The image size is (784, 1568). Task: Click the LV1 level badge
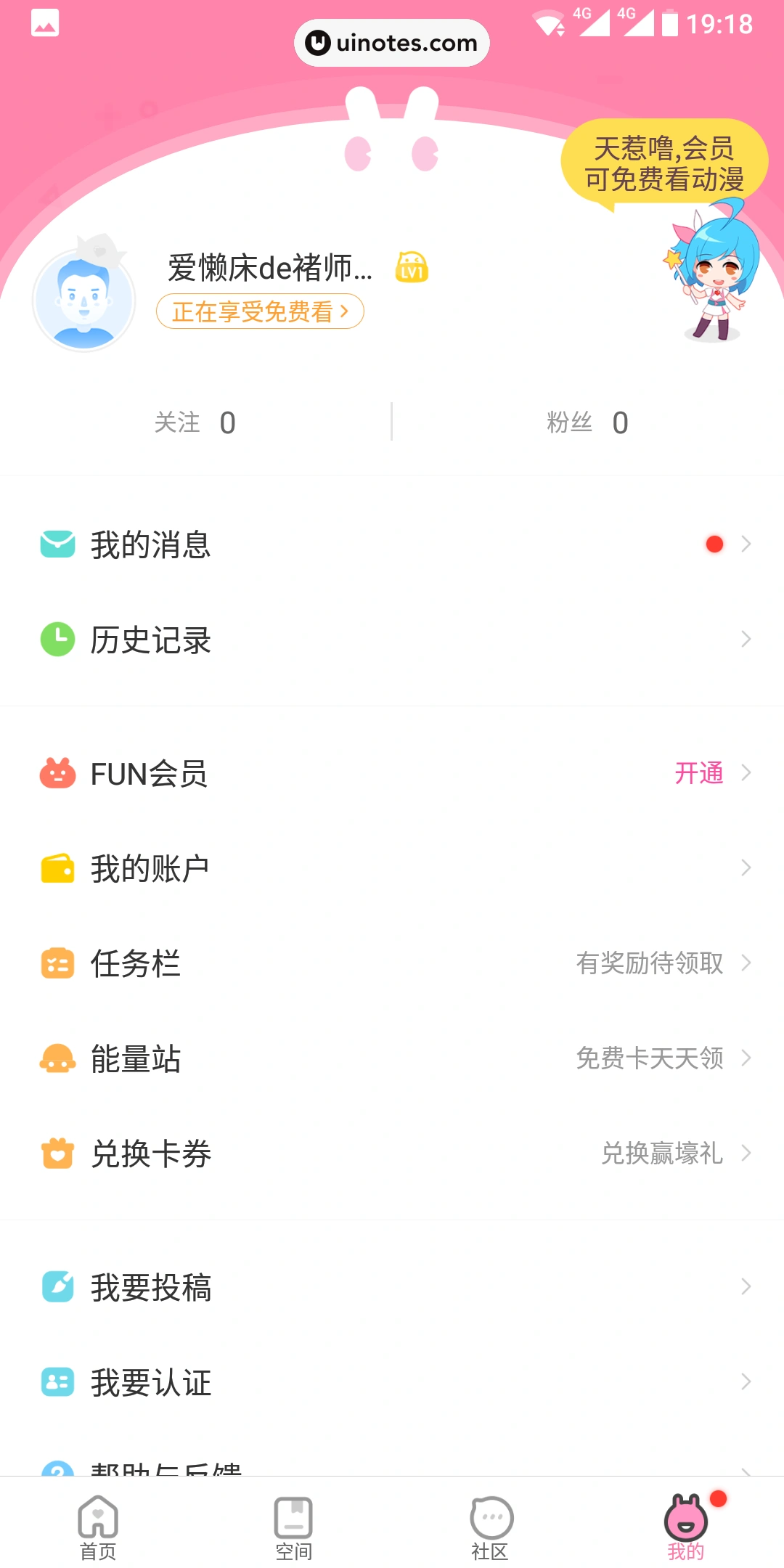click(x=410, y=267)
